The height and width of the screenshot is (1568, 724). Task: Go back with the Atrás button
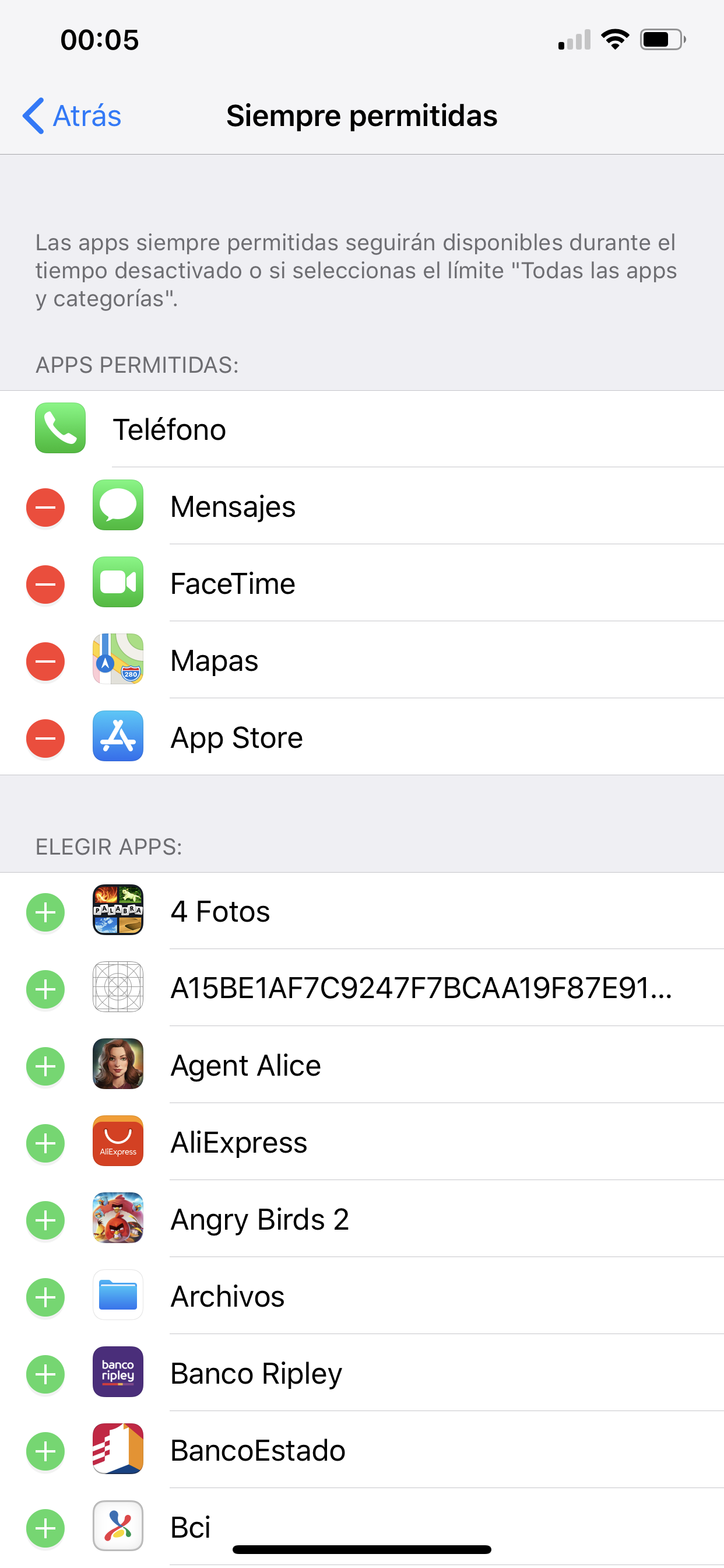pyautogui.click(x=72, y=116)
